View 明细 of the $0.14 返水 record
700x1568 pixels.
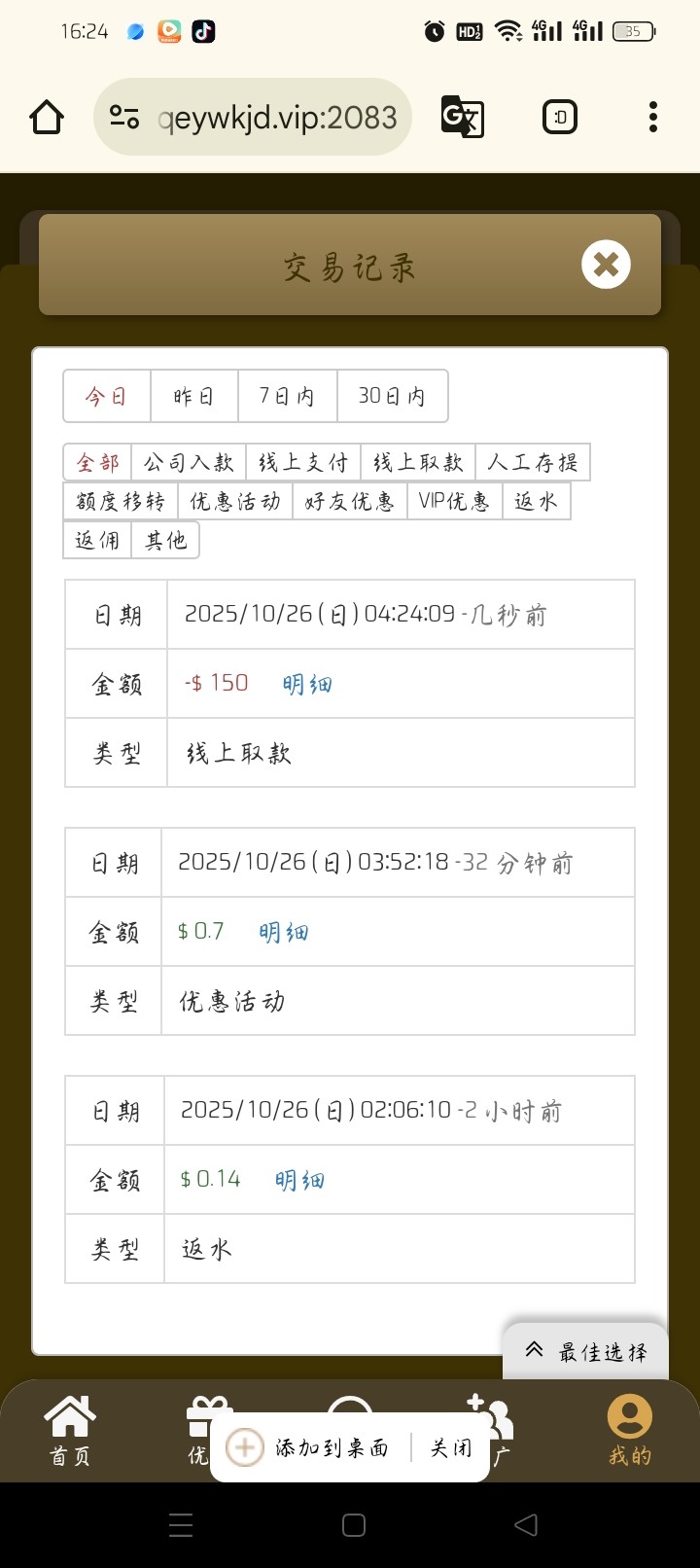click(299, 1180)
